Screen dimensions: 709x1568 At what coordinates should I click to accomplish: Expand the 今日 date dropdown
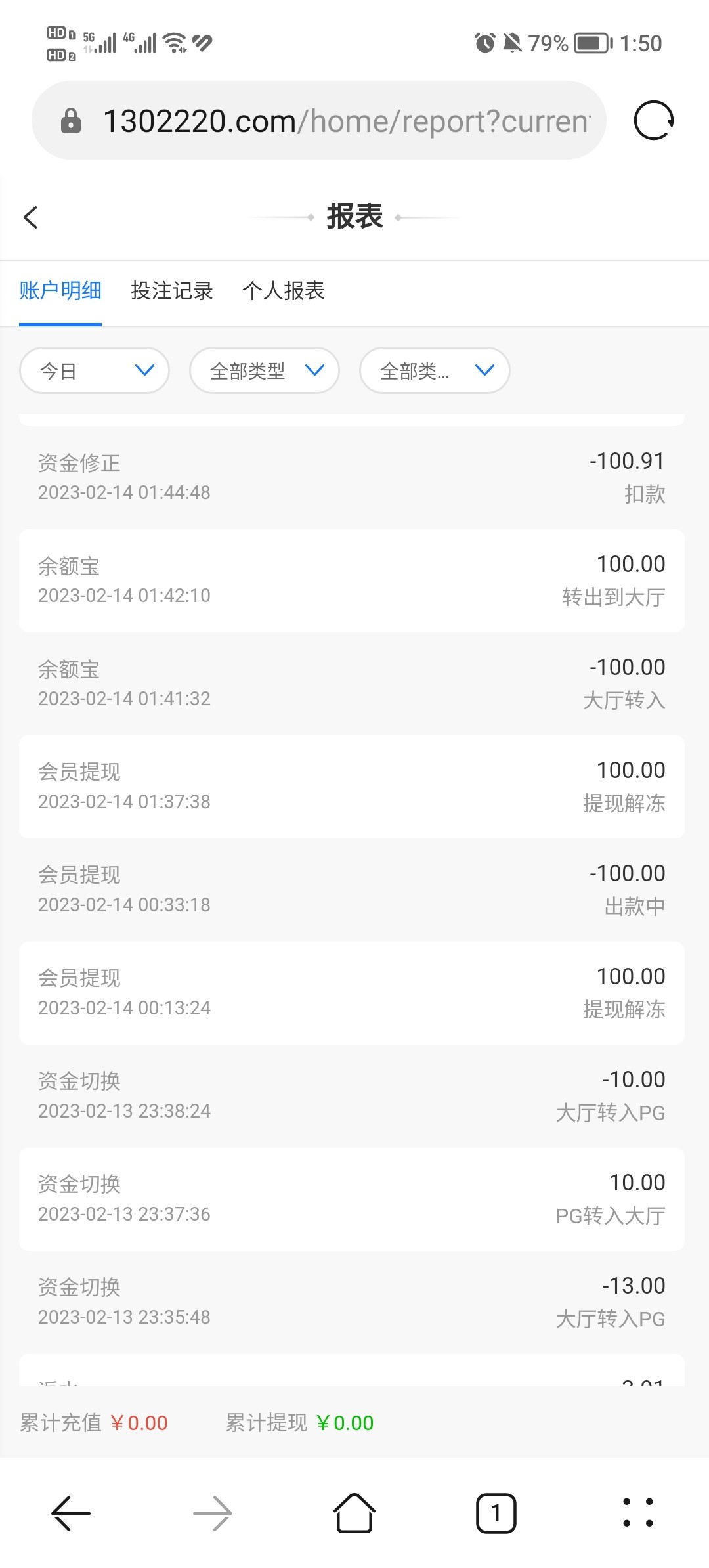(95, 371)
